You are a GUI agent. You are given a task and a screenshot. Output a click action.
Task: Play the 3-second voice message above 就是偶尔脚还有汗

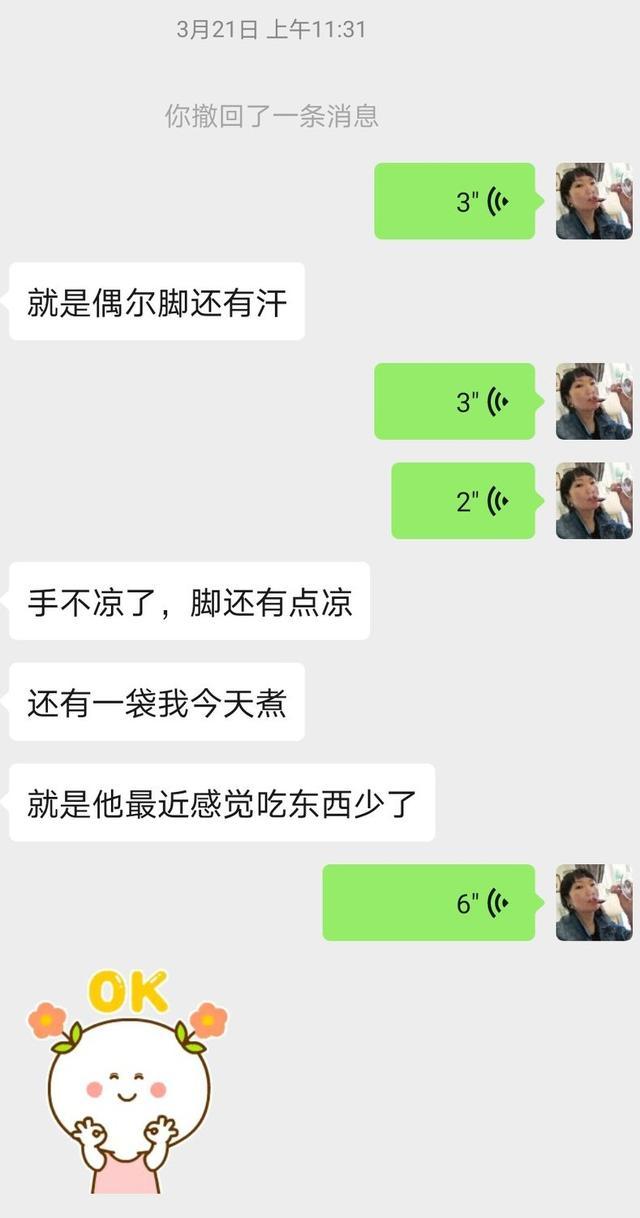(x=455, y=201)
